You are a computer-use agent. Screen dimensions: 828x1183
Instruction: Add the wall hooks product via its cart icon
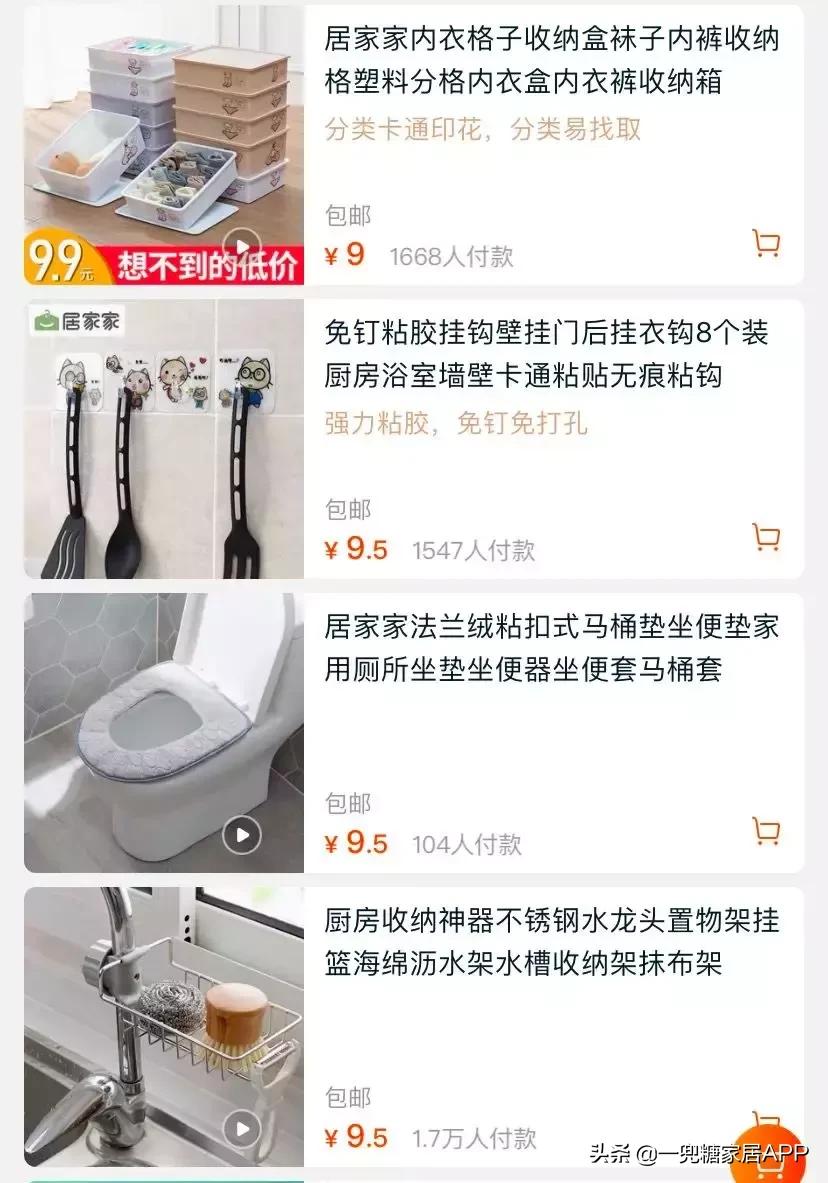[766, 537]
